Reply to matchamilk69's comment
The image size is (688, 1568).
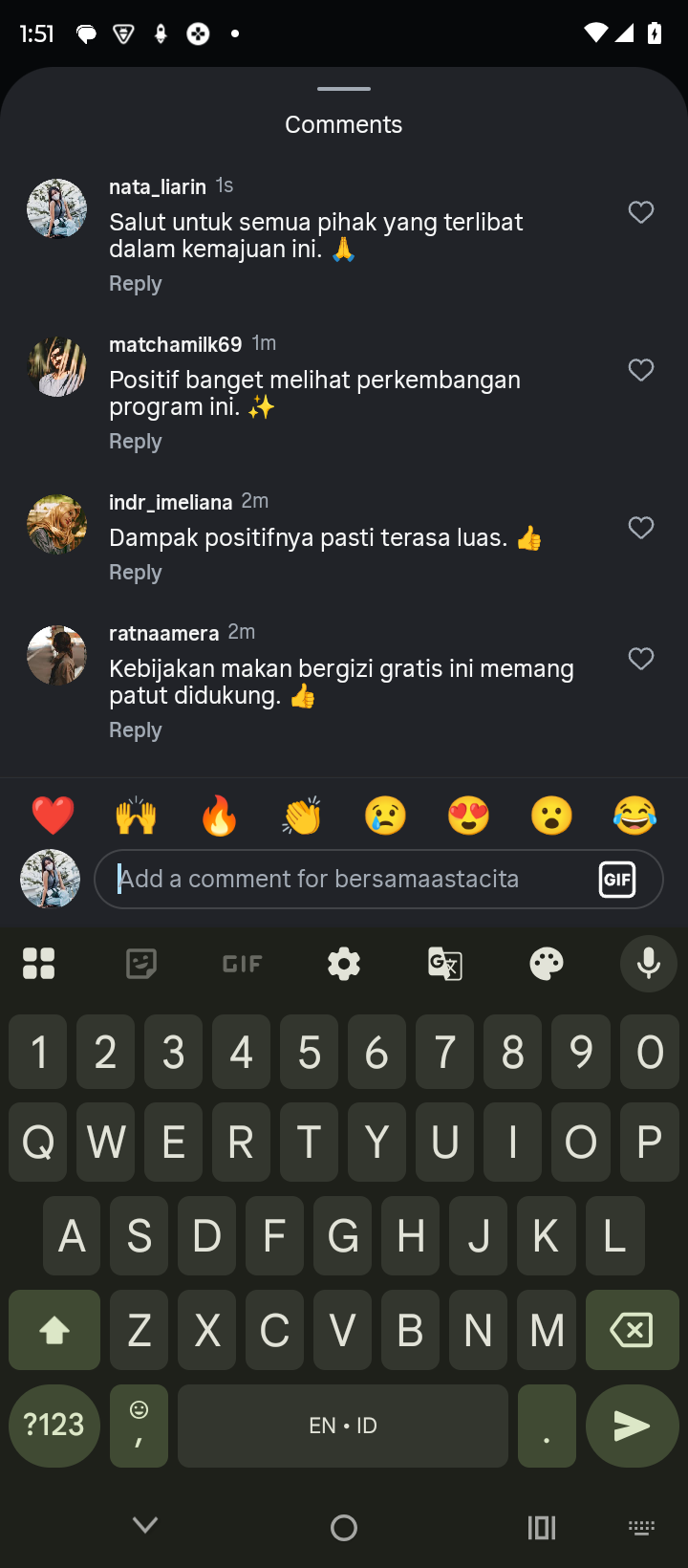pos(136,442)
